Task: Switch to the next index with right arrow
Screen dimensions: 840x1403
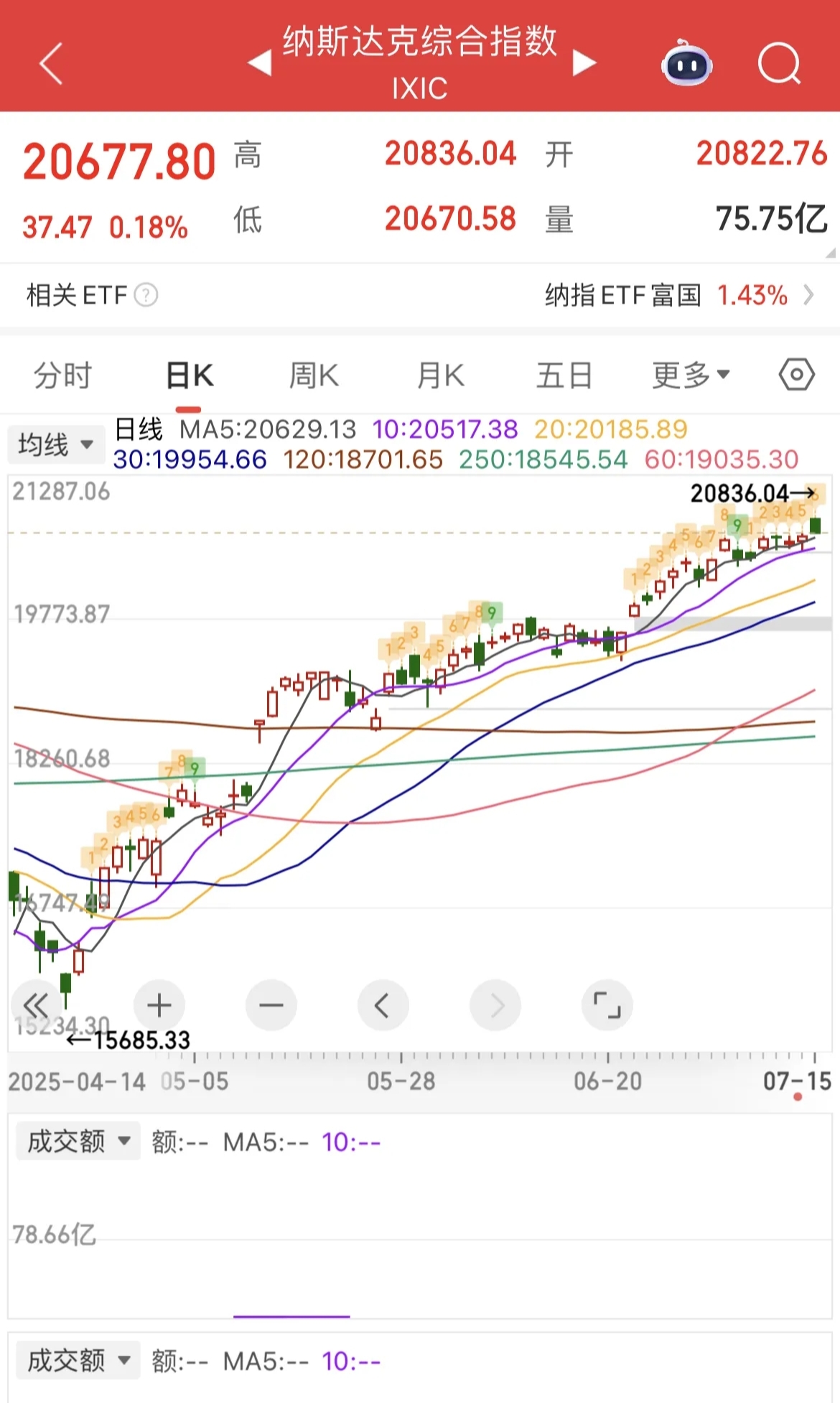Action: point(584,63)
